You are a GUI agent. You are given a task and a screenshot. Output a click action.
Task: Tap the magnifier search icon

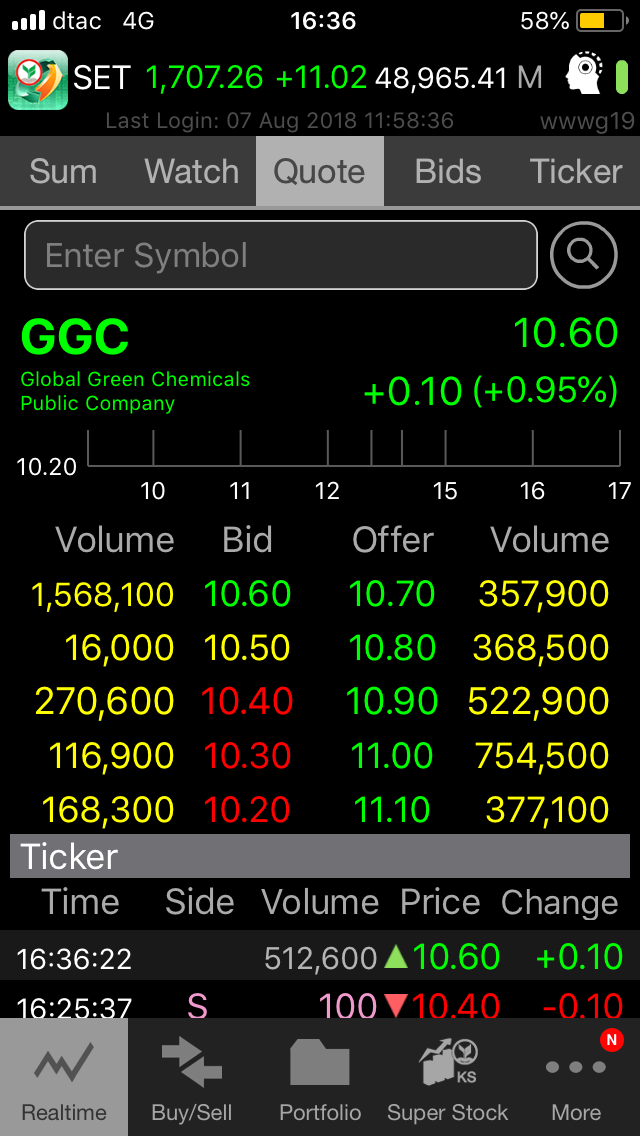583,255
